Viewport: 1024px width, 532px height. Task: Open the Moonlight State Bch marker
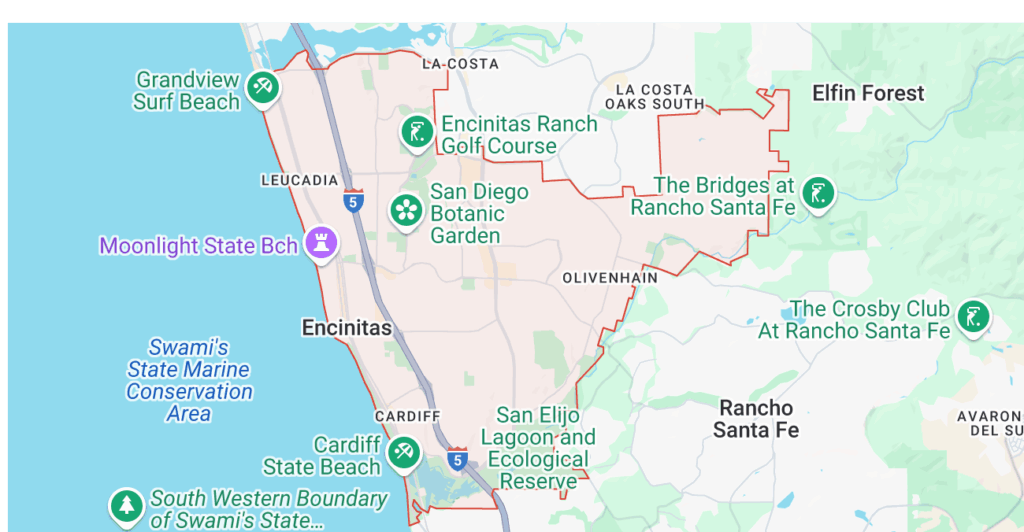click(321, 241)
